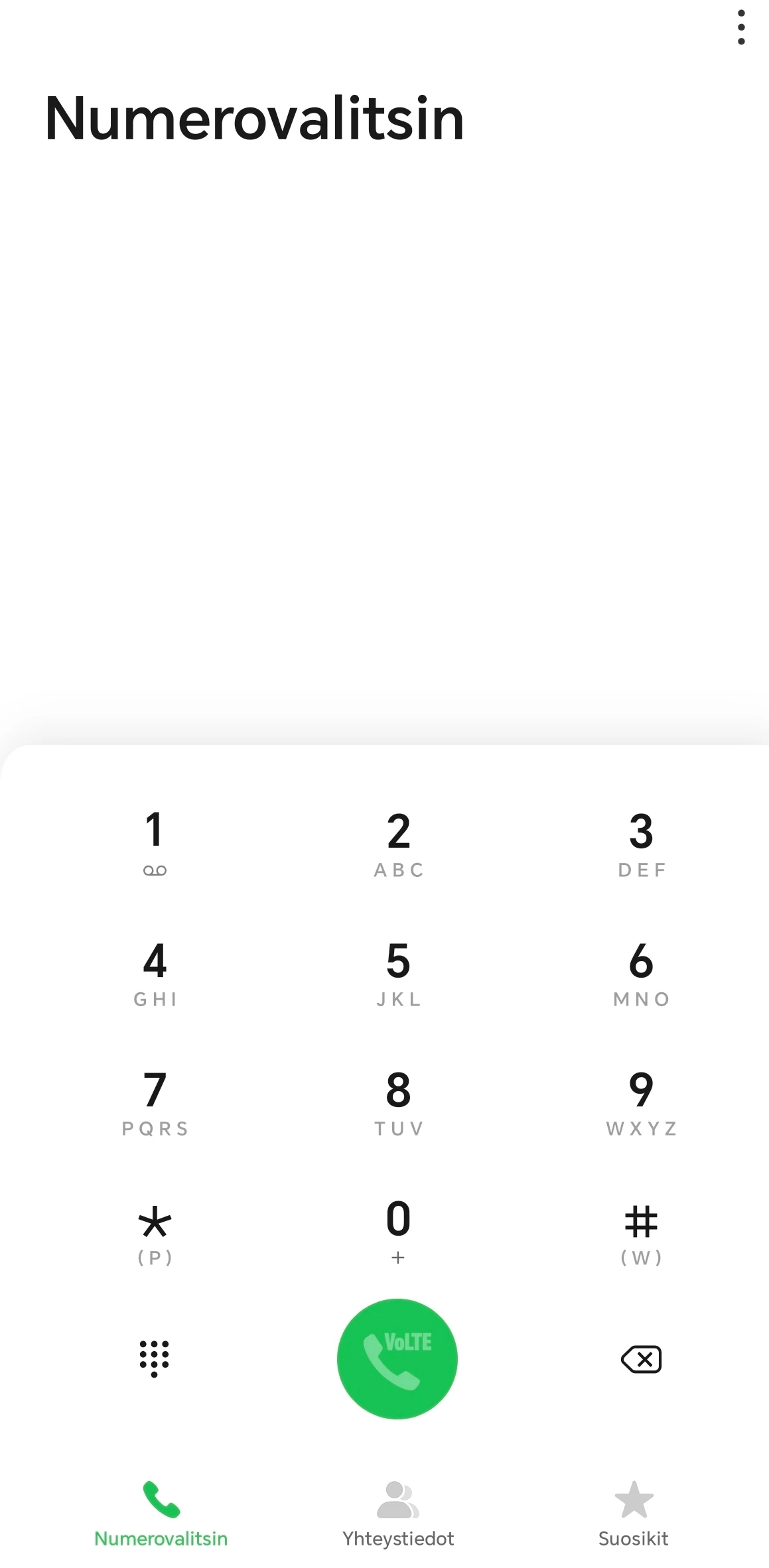Screen dimensions: 769x1568
Task: Dial digit 0 on the keypad
Action: point(398,1230)
